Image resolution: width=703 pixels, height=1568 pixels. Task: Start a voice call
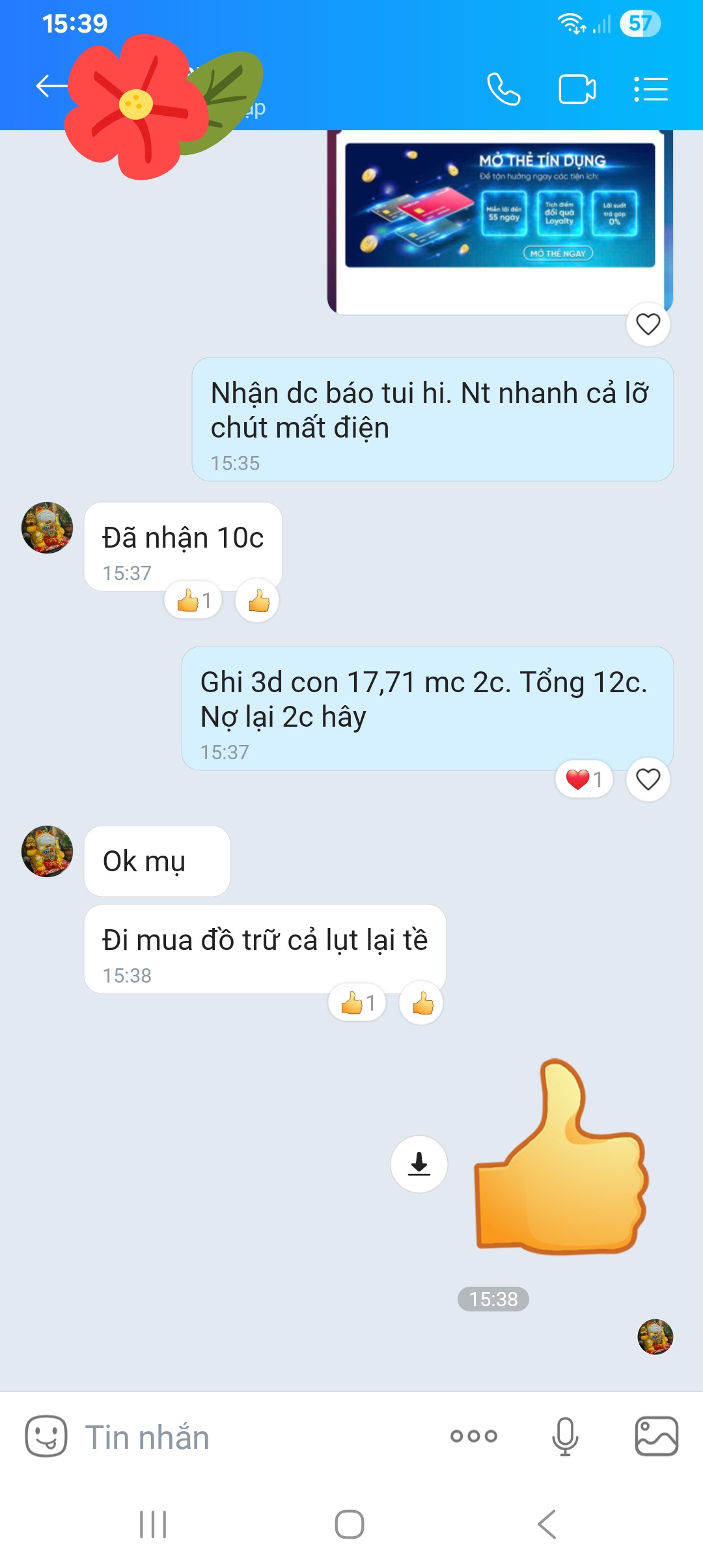point(504,89)
